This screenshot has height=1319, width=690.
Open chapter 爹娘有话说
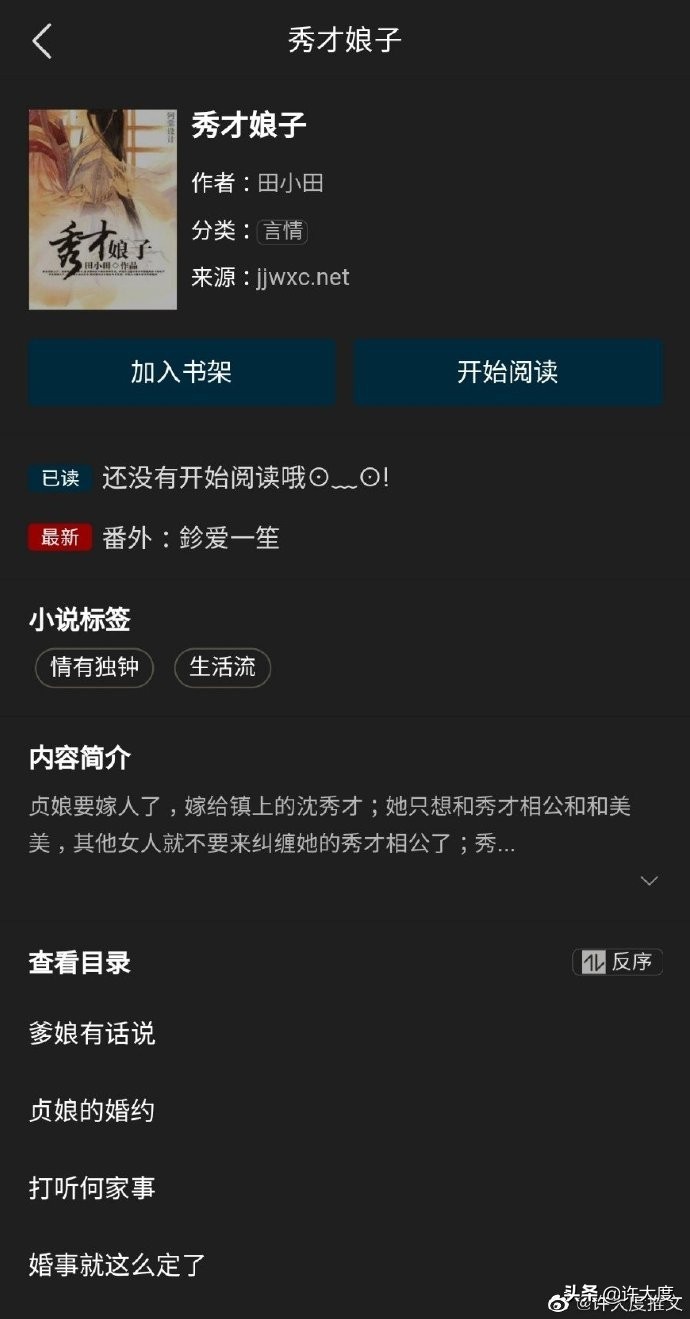coord(92,1033)
